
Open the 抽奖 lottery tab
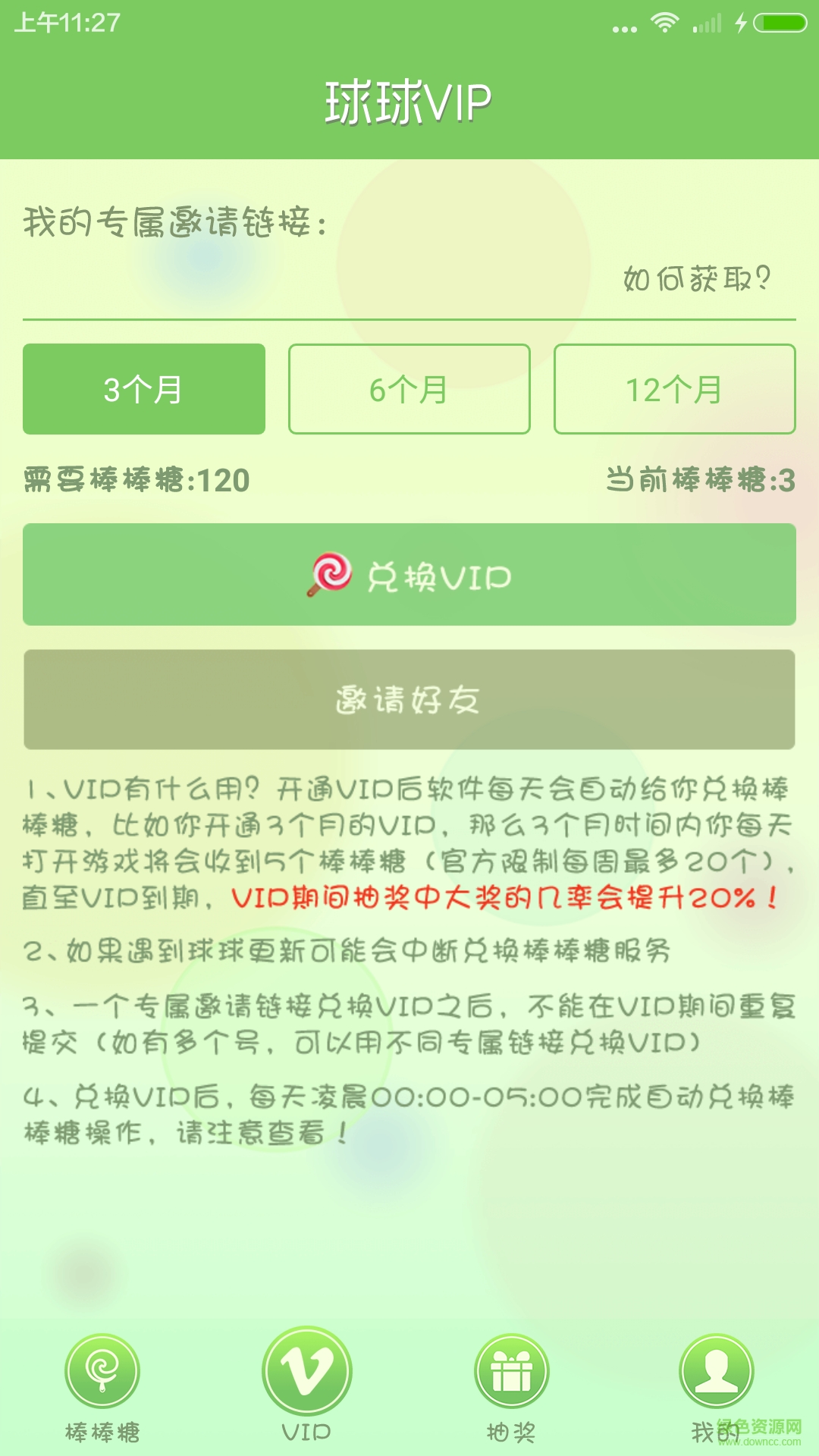coord(512,1386)
